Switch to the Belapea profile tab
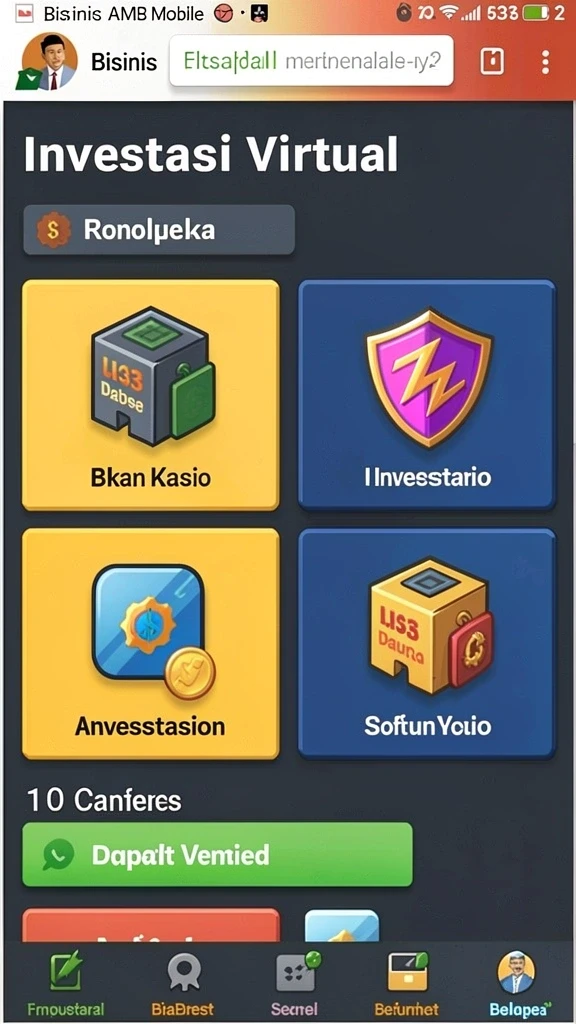 click(x=517, y=984)
